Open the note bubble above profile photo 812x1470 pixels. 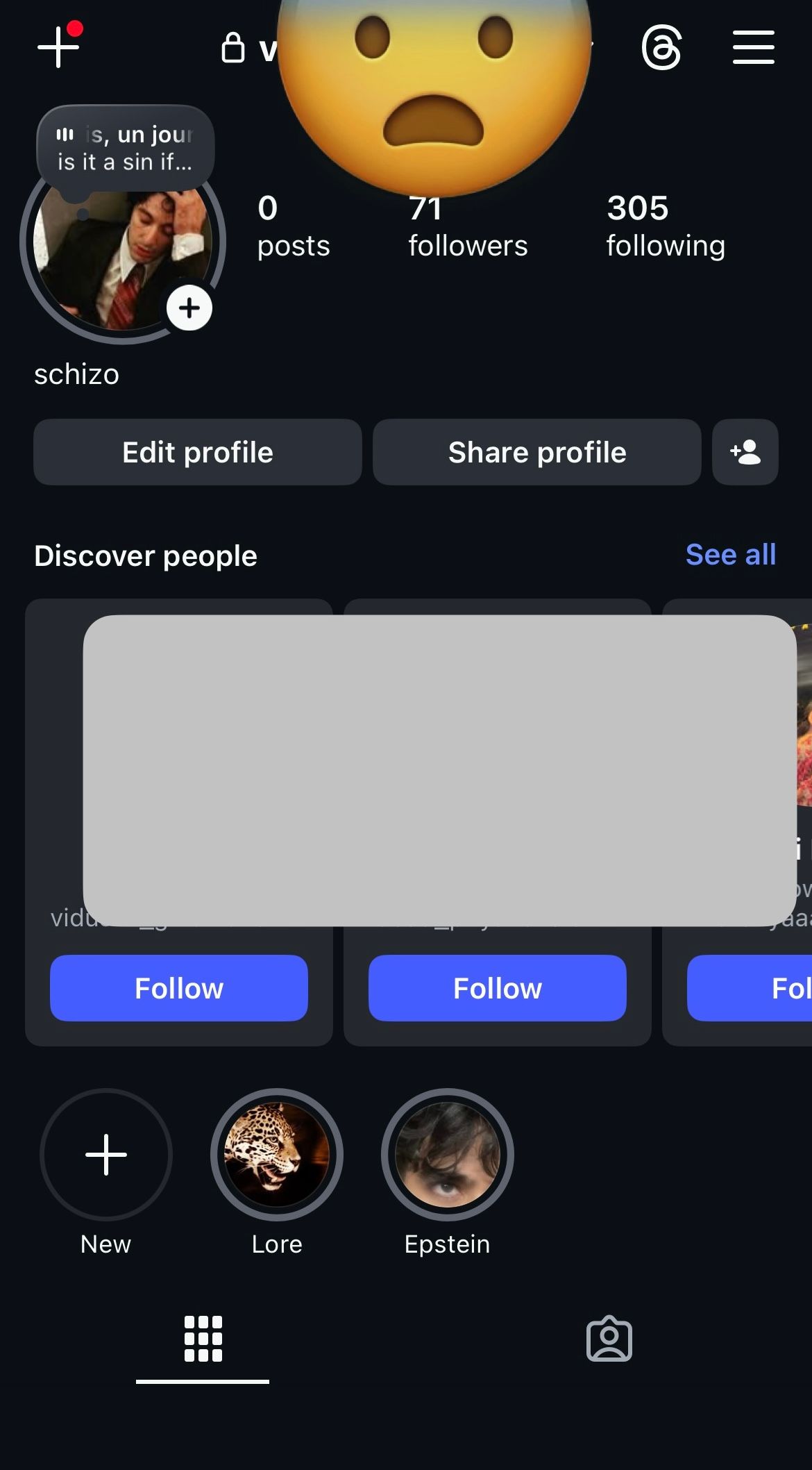pos(125,148)
